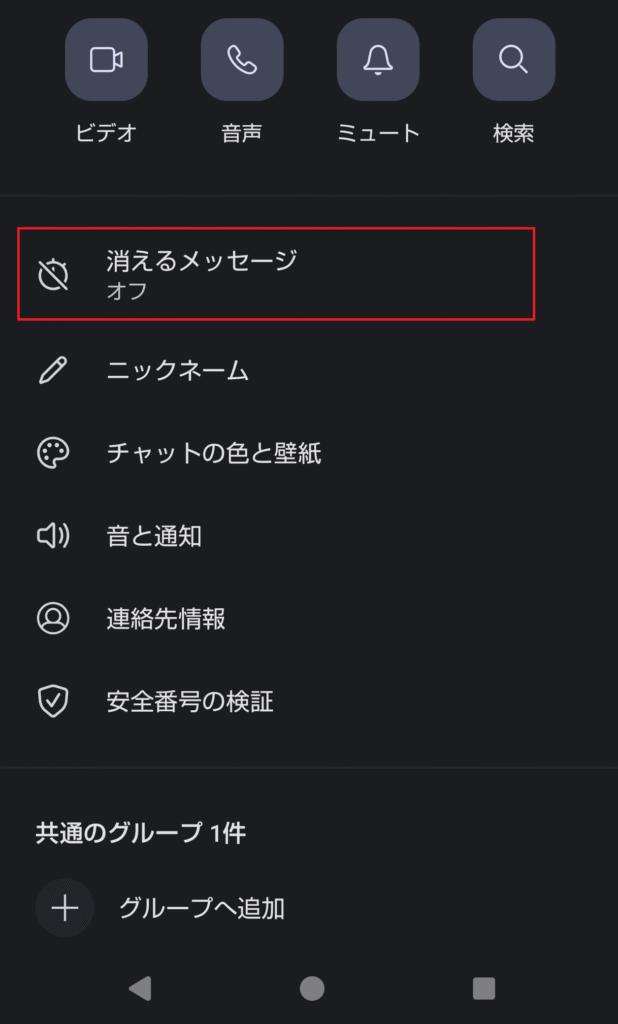618x1024 pixels.
Task: Open 安全番号の検証
Action: pos(309,701)
